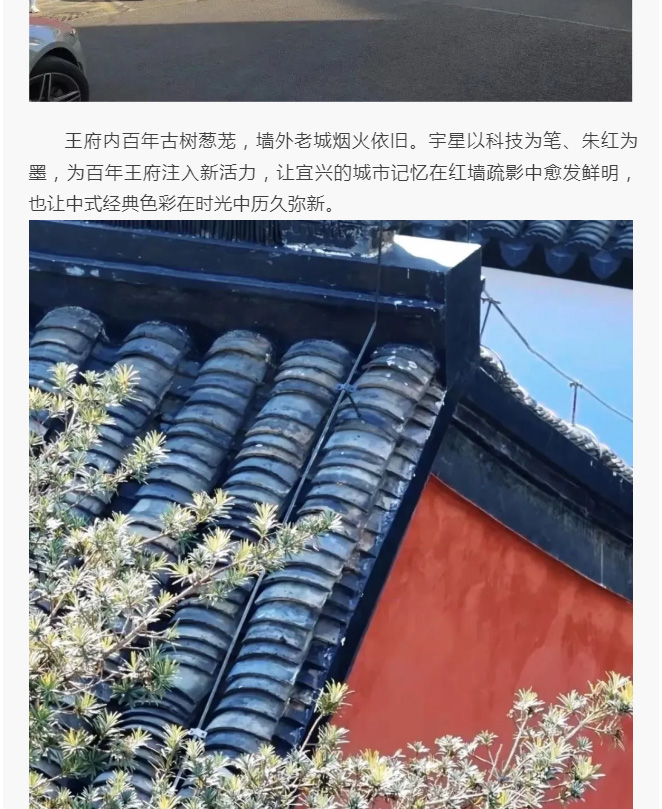Enlarge the street photo with the parked car
Image resolution: width=662 pixels, height=809 pixels.
click(x=330, y=50)
